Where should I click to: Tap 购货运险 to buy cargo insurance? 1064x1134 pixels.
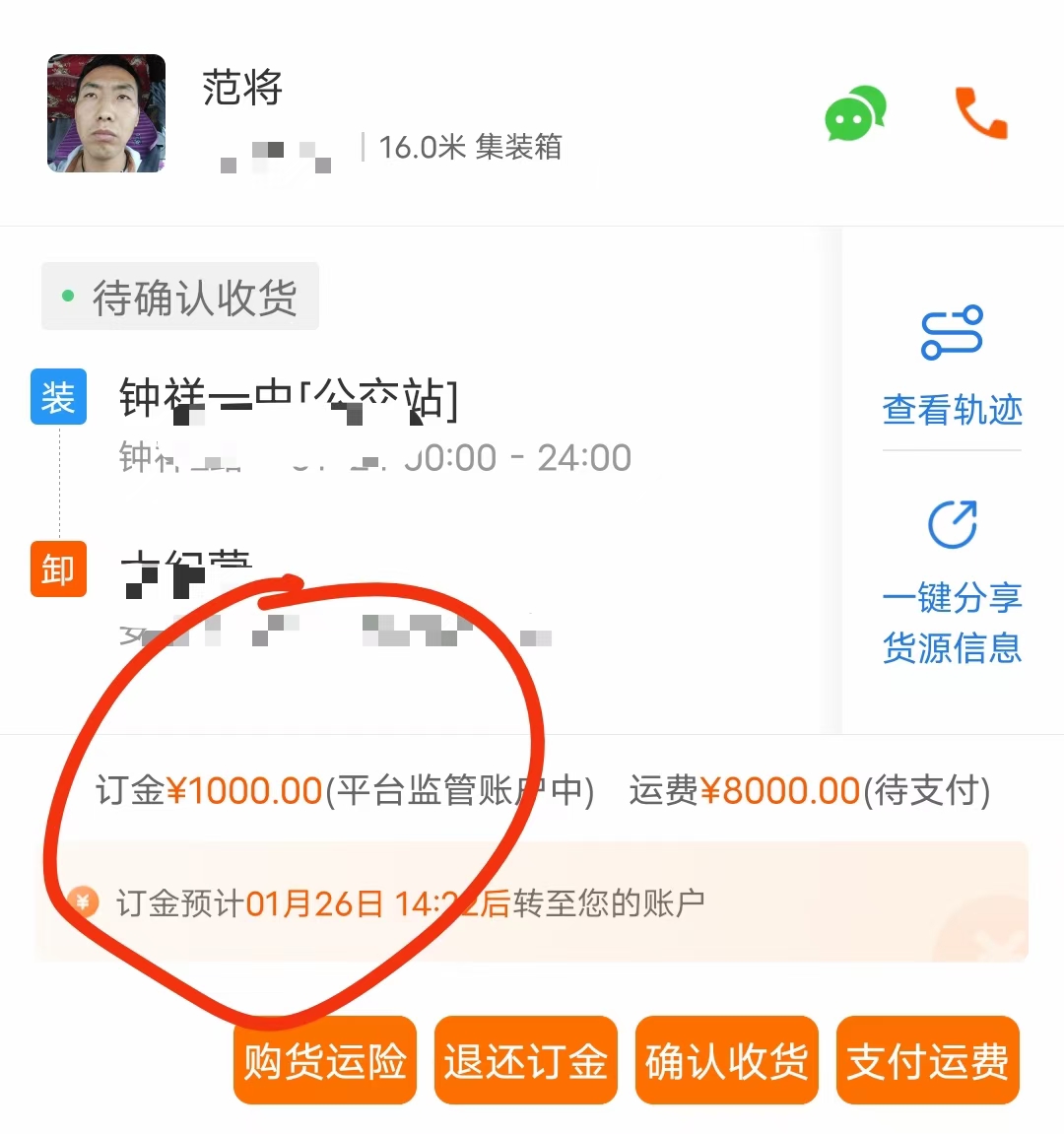pos(325,1060)
